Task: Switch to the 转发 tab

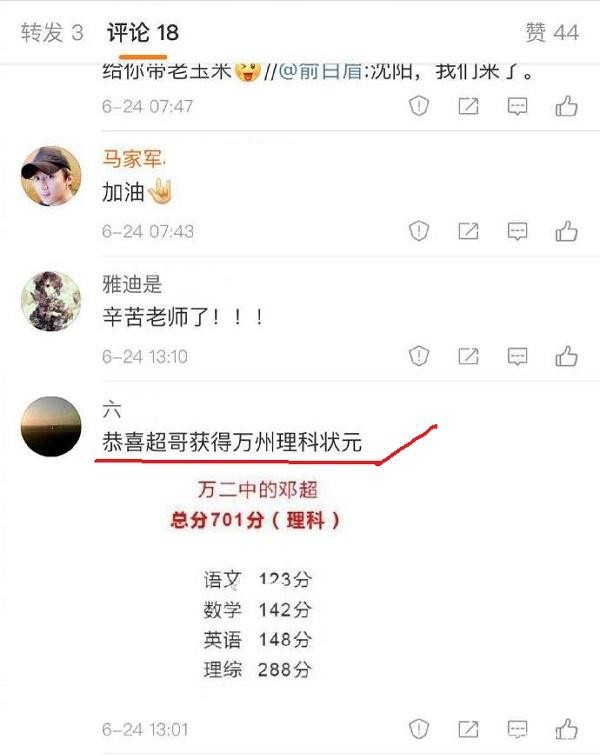Action: [52, 33]
